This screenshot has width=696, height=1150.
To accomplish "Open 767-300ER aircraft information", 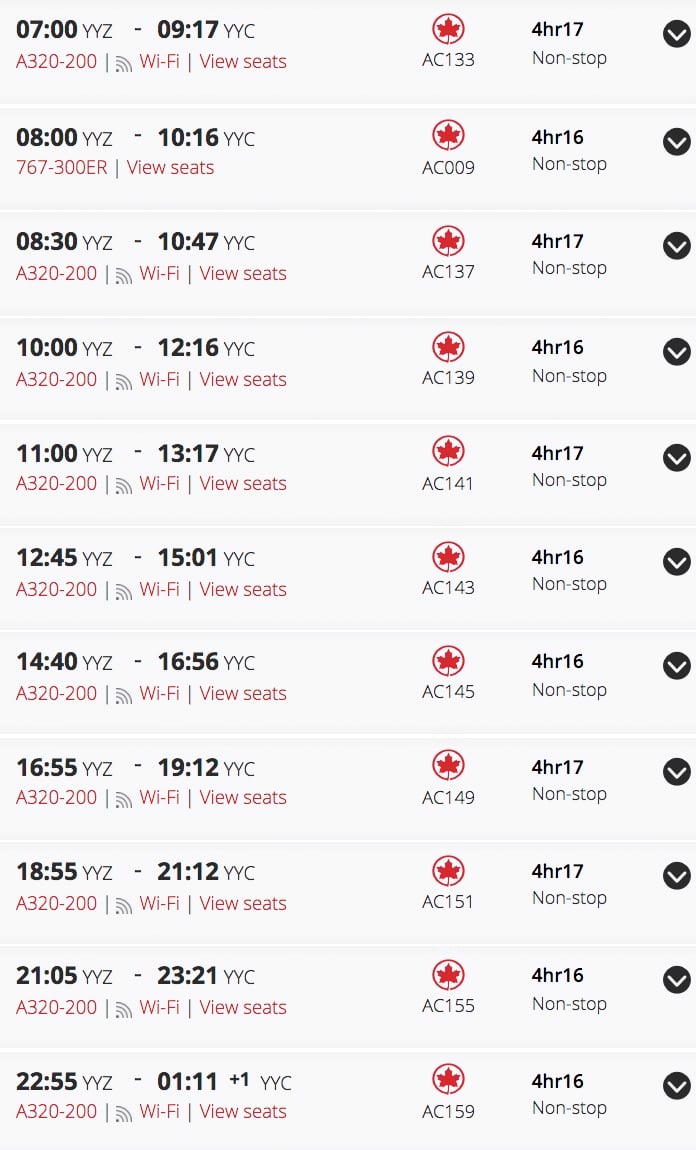I will tap(62, 167).
